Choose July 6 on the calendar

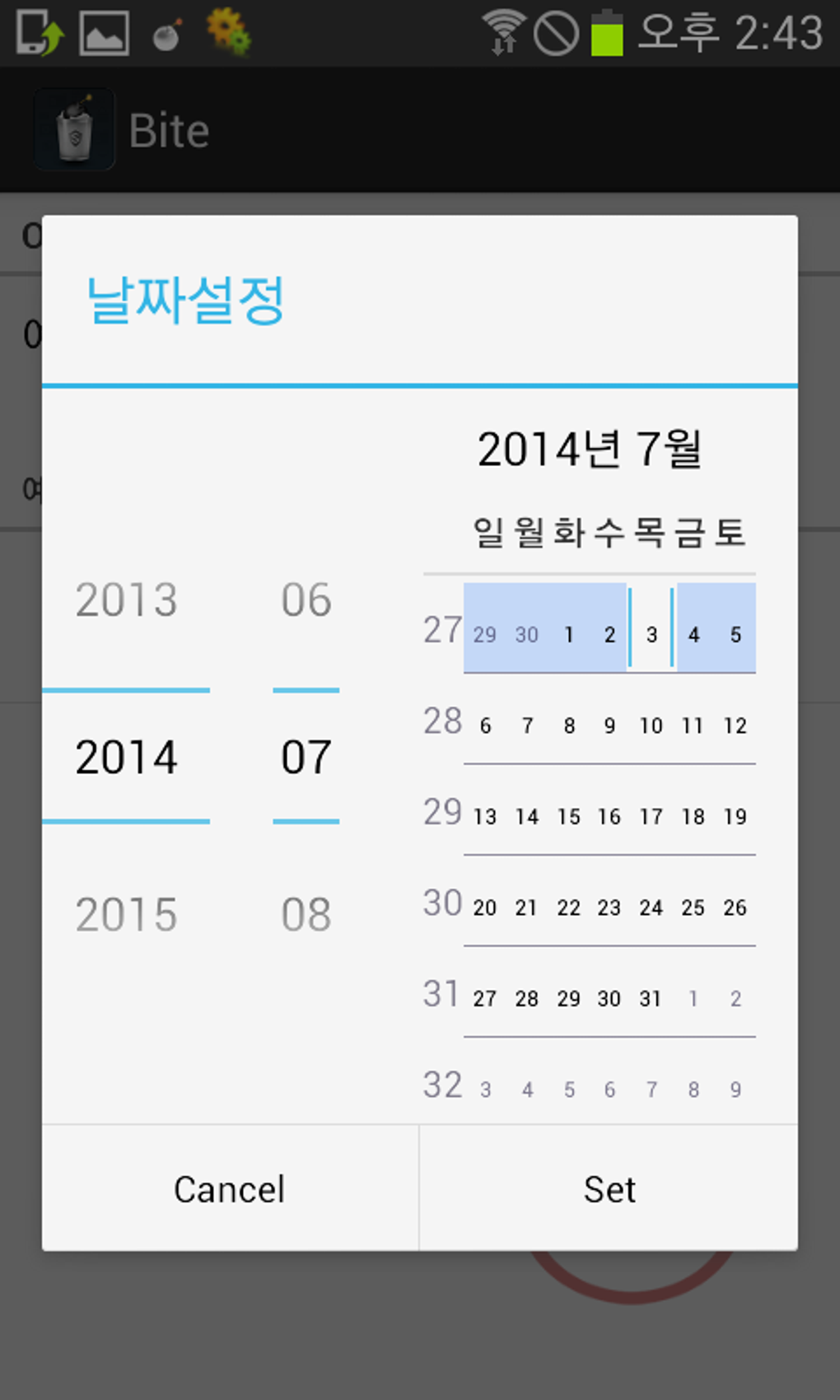coord(485,726)
